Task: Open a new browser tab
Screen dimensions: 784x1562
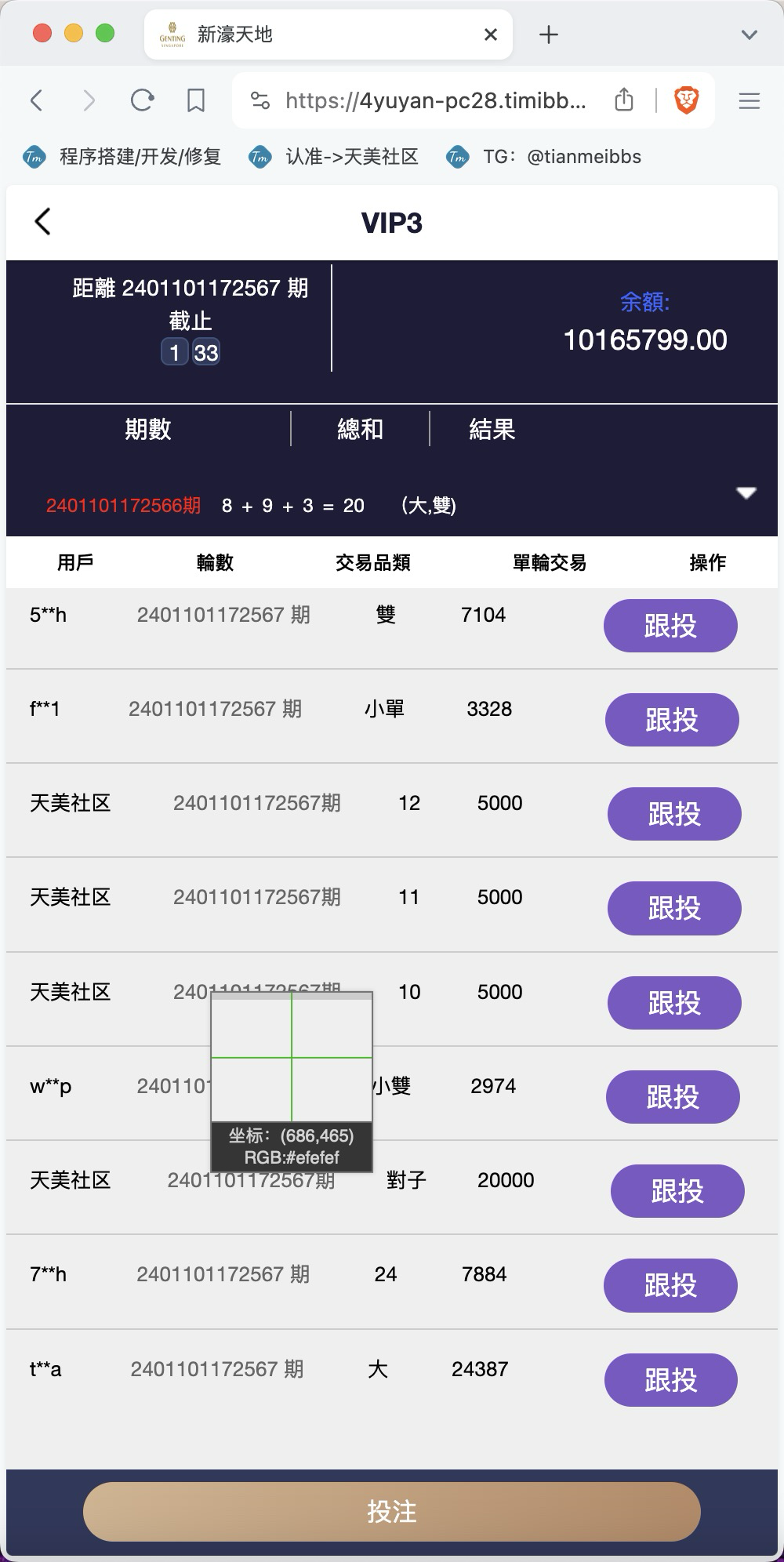Action: [x=549, y=35]
